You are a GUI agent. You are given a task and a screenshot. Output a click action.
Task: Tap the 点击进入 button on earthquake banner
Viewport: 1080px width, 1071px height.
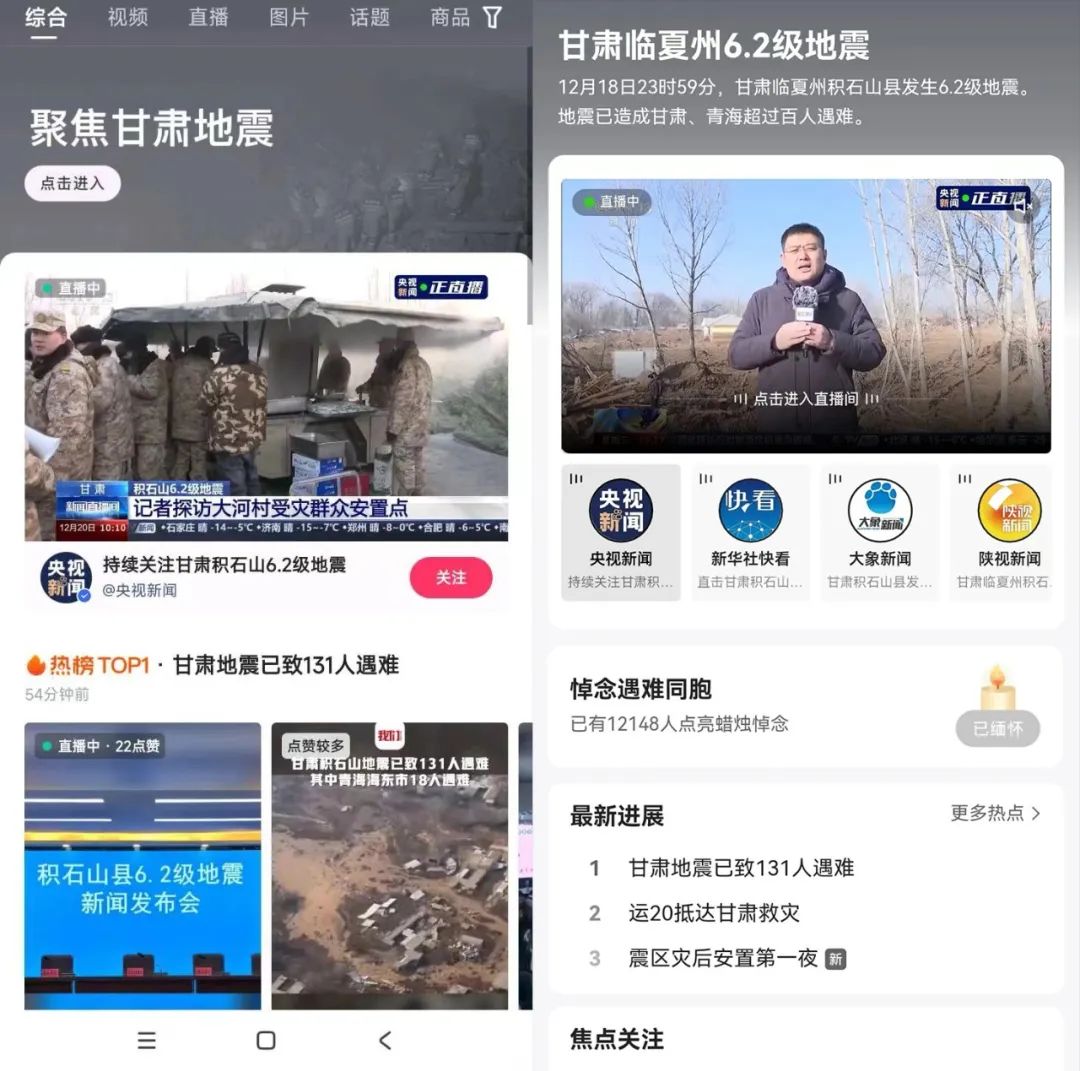(72, 183)
